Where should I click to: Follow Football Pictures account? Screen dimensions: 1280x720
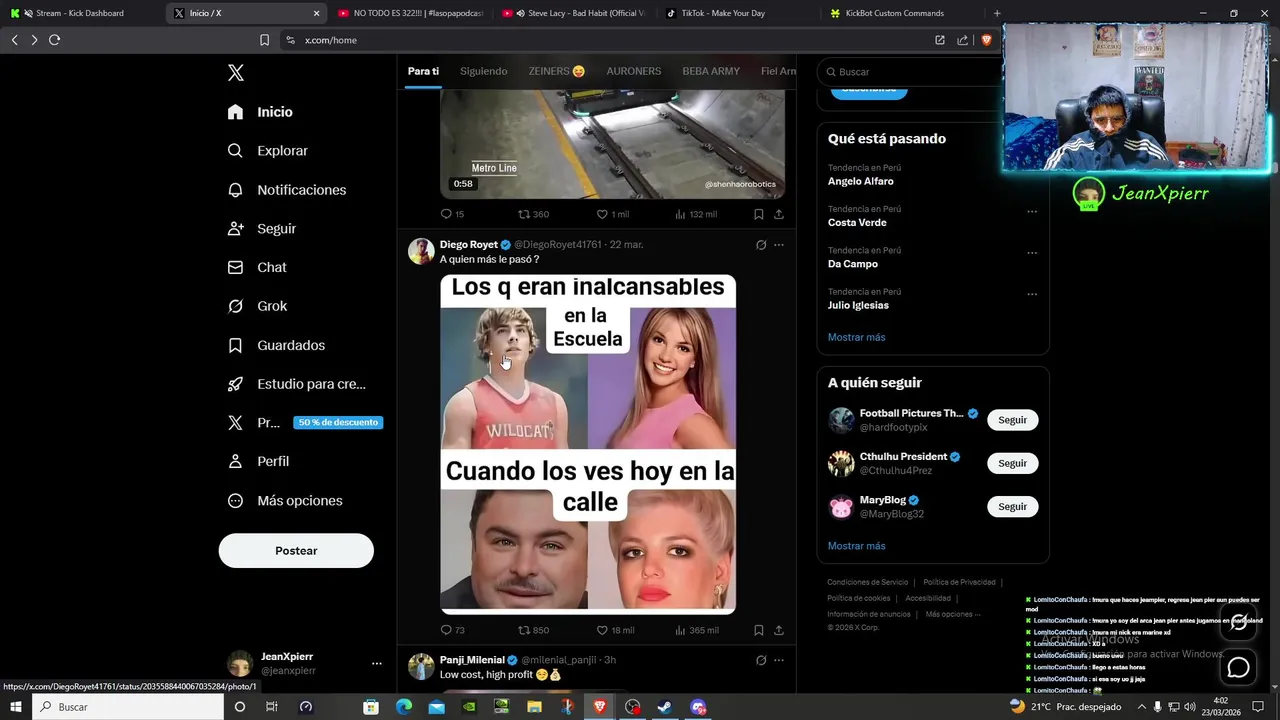pos(1012,420)
